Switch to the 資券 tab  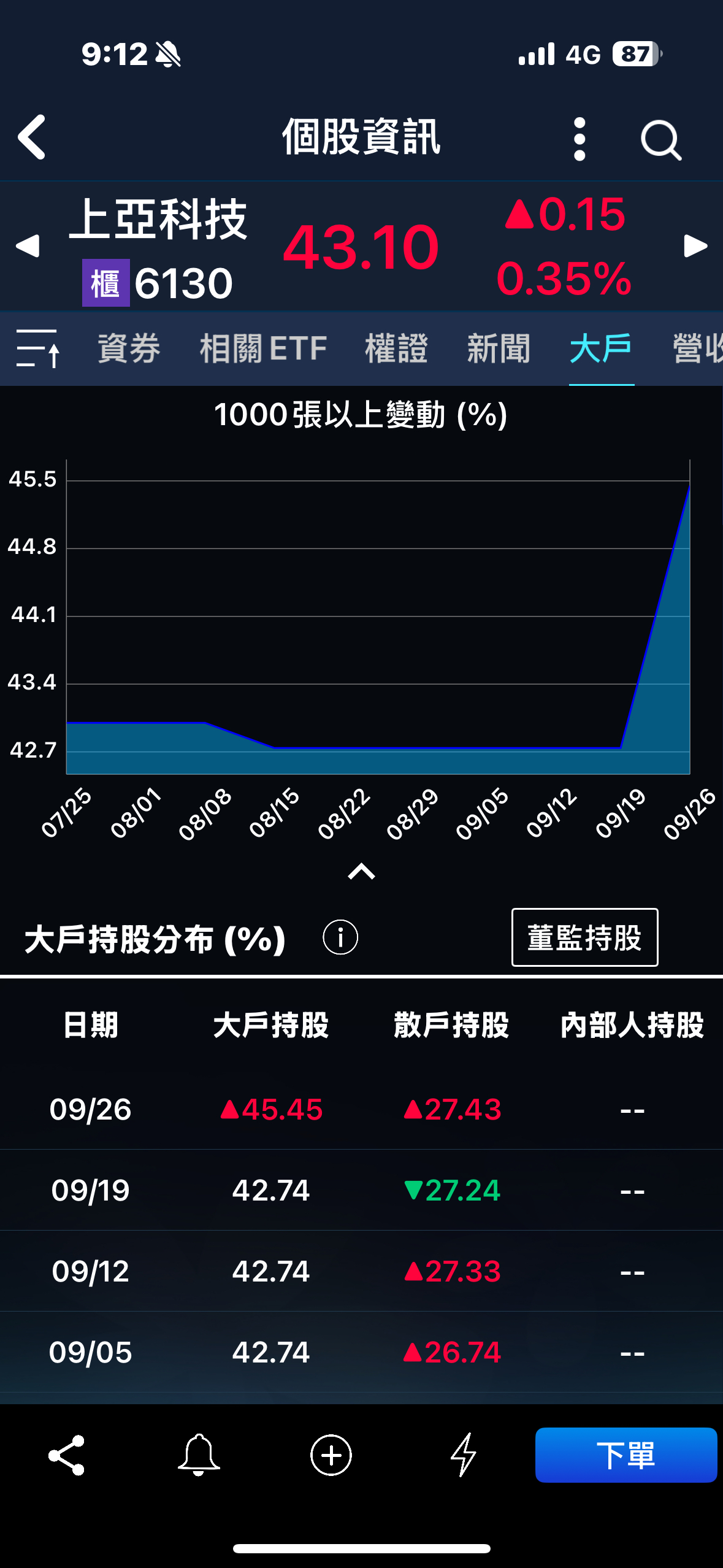point(129,348)
